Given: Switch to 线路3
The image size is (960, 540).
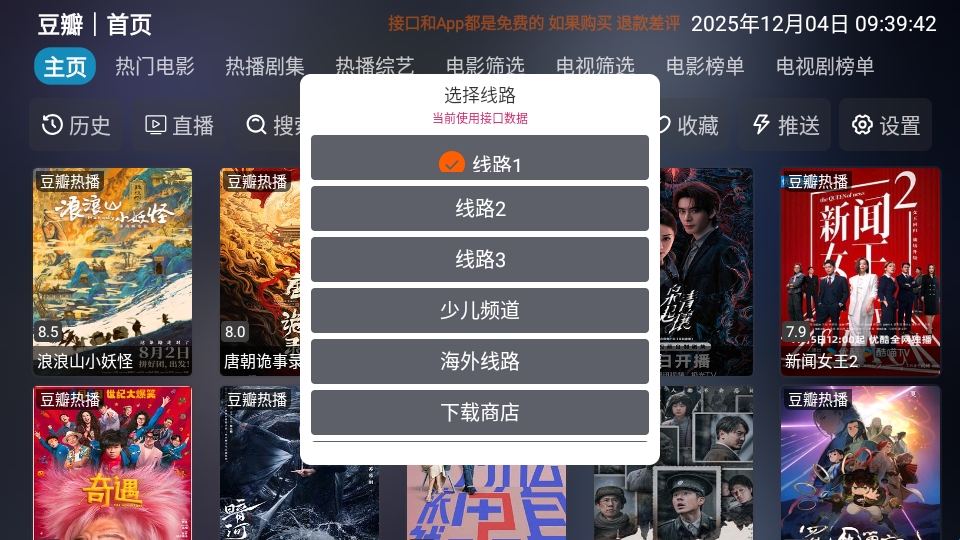Looking at the screenshot, I should 480,260.
